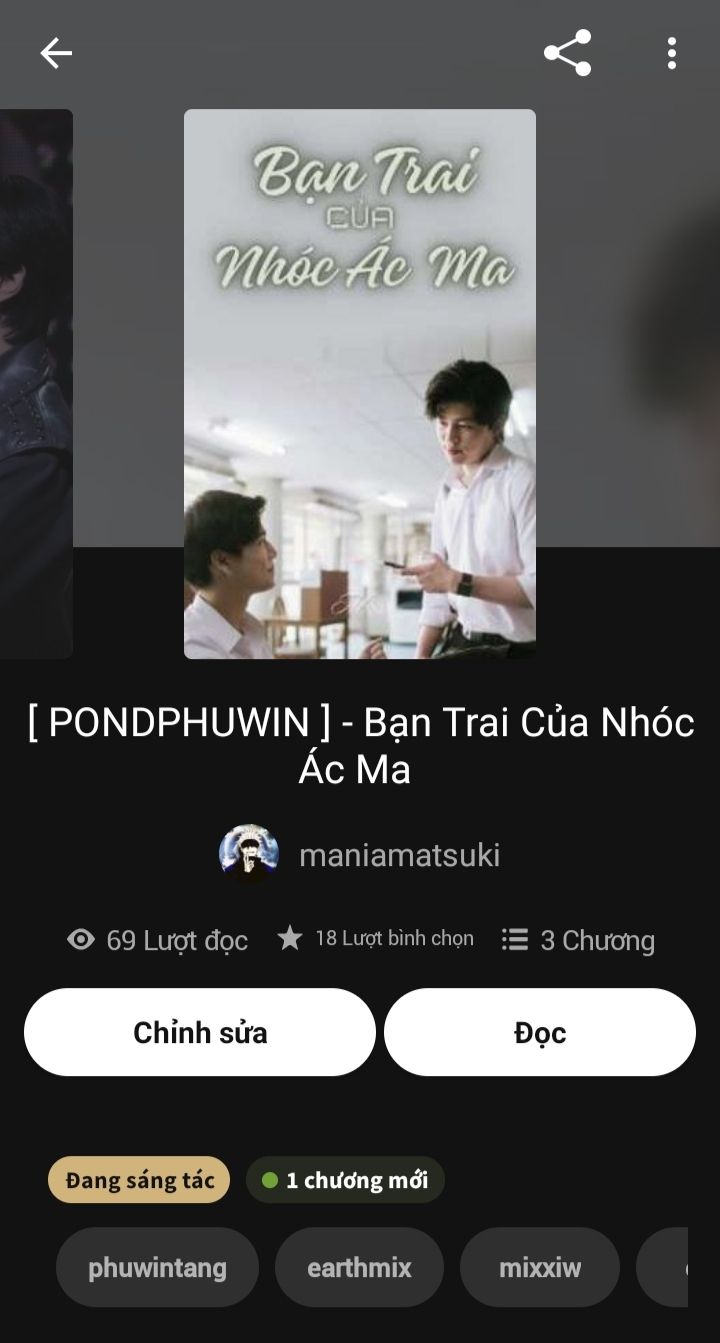Image resolution: width=720 pixels, height=1343 pixels.
Task: Open the 3 Chương chapter list
Action: 578,940
